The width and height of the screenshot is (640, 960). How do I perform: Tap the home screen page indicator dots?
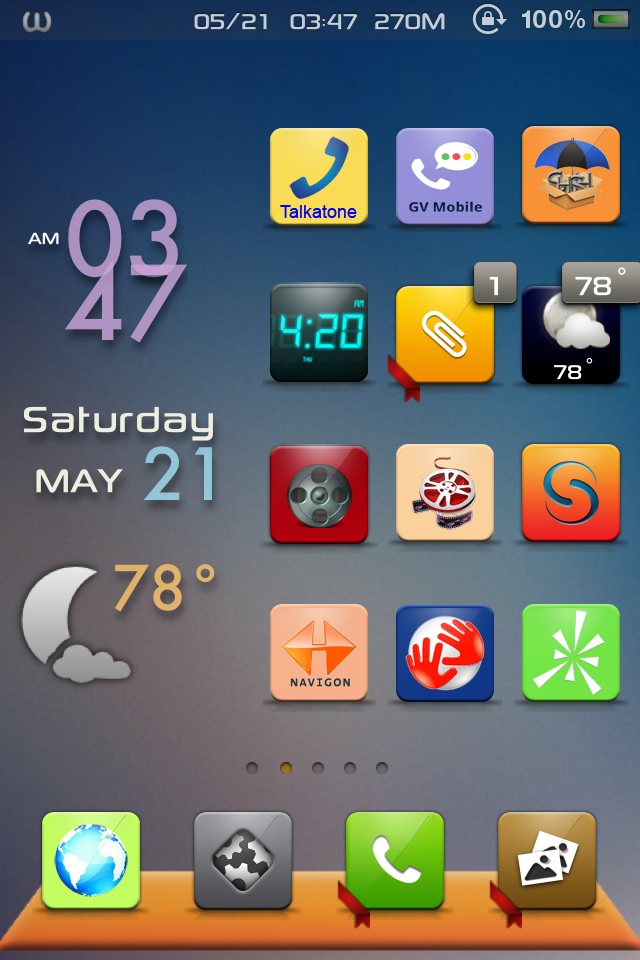click(x=317, y=768)
